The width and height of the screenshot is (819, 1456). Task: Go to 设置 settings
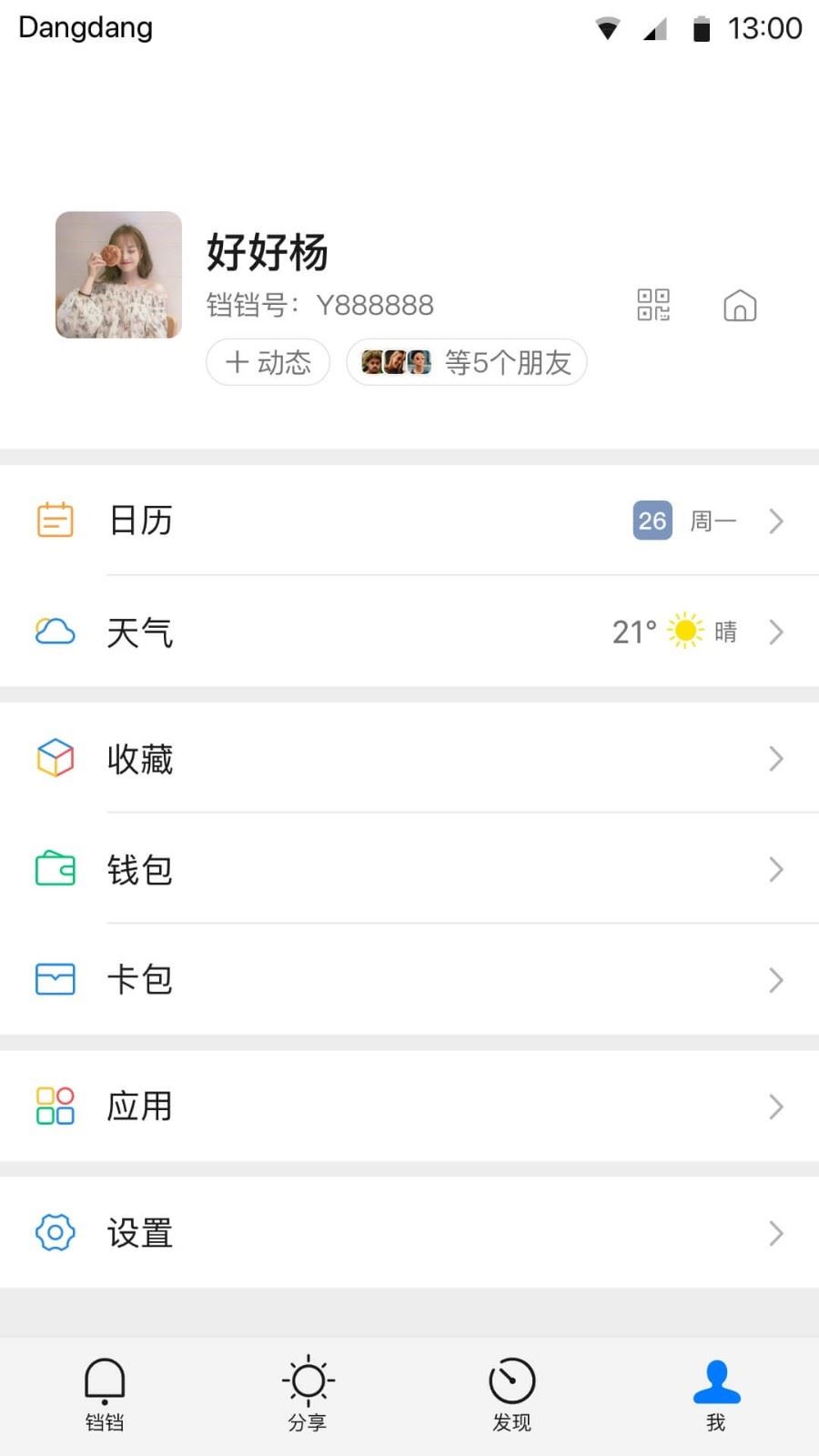click(409, 1233)
